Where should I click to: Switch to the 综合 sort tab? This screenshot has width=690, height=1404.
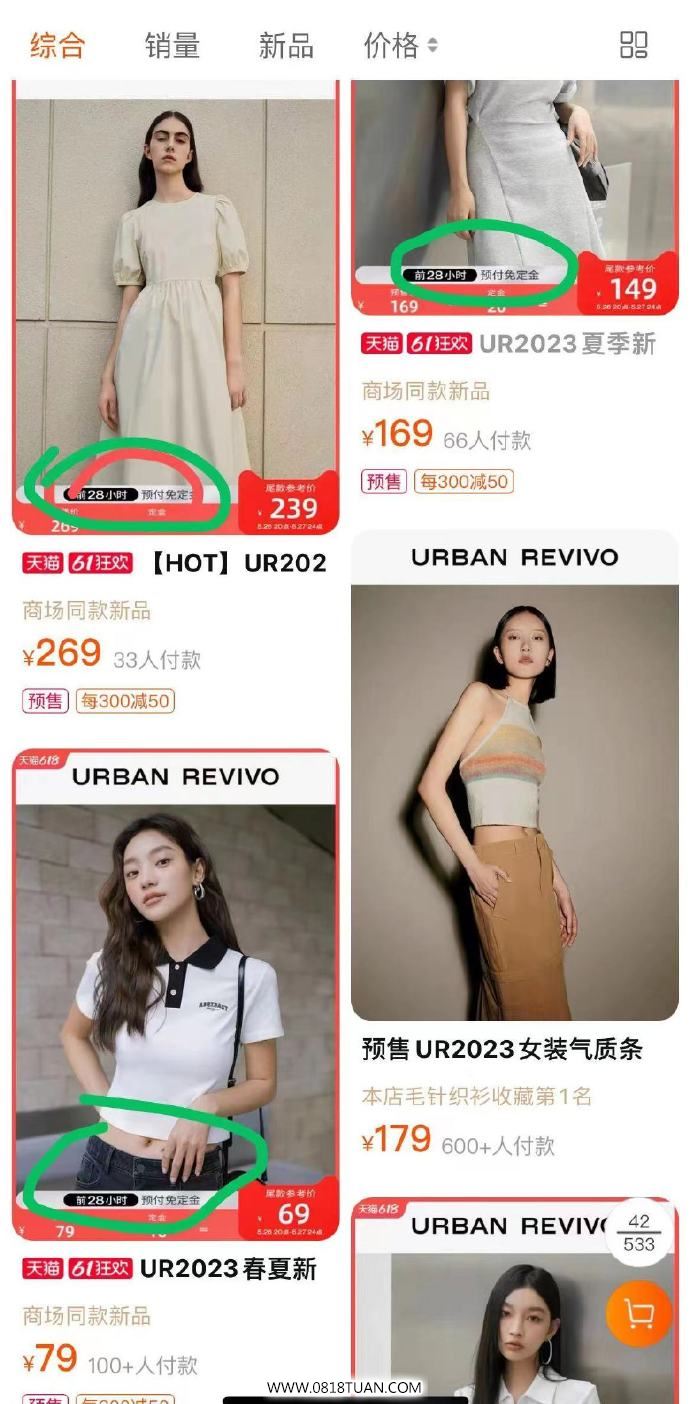coord(57,45)
